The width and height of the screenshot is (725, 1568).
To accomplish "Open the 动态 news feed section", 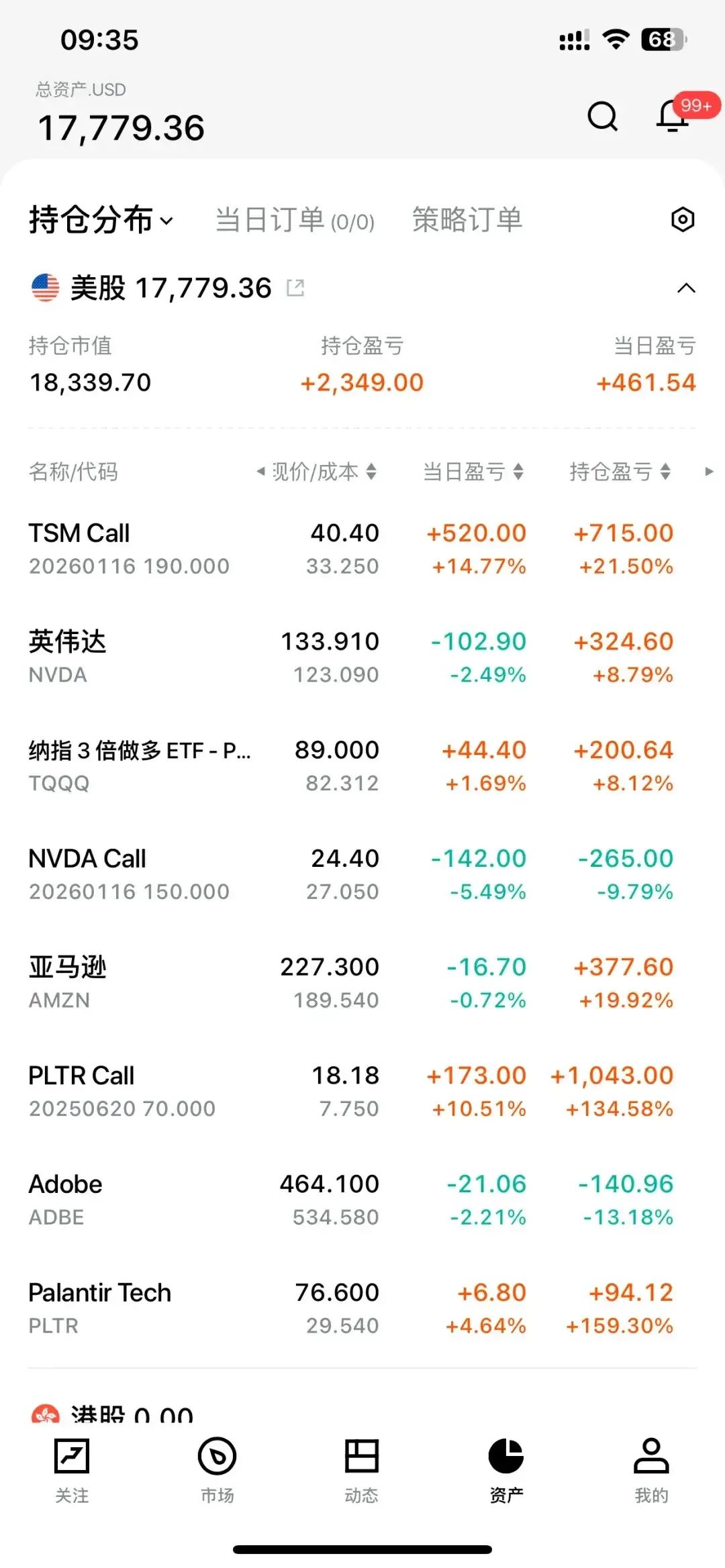I will pos(362,1469).
